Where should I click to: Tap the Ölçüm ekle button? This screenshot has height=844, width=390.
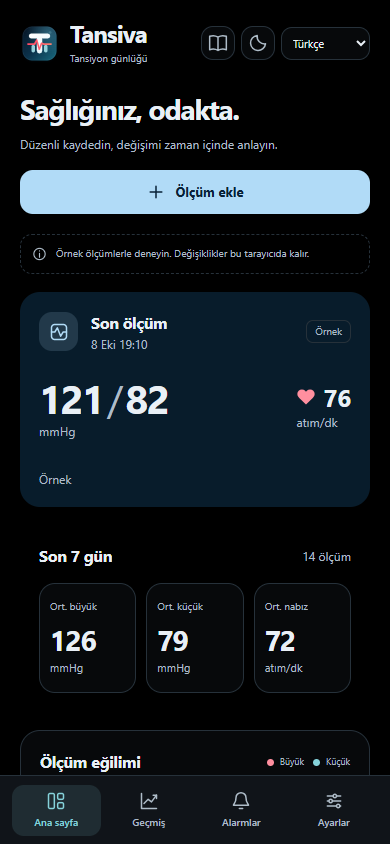point(195,192)
